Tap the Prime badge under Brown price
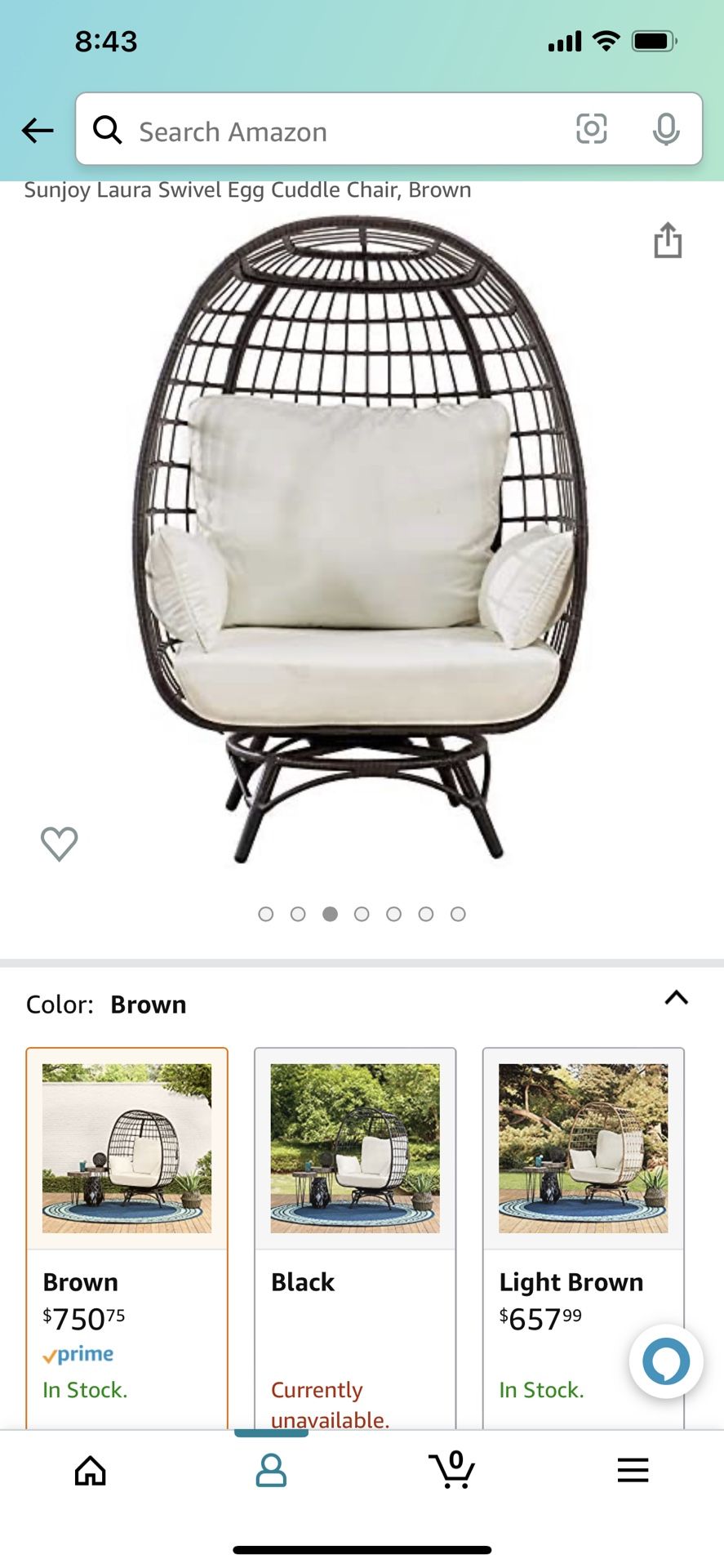The width and height of the screenshot is (724, 1568). click(79, 1354)
